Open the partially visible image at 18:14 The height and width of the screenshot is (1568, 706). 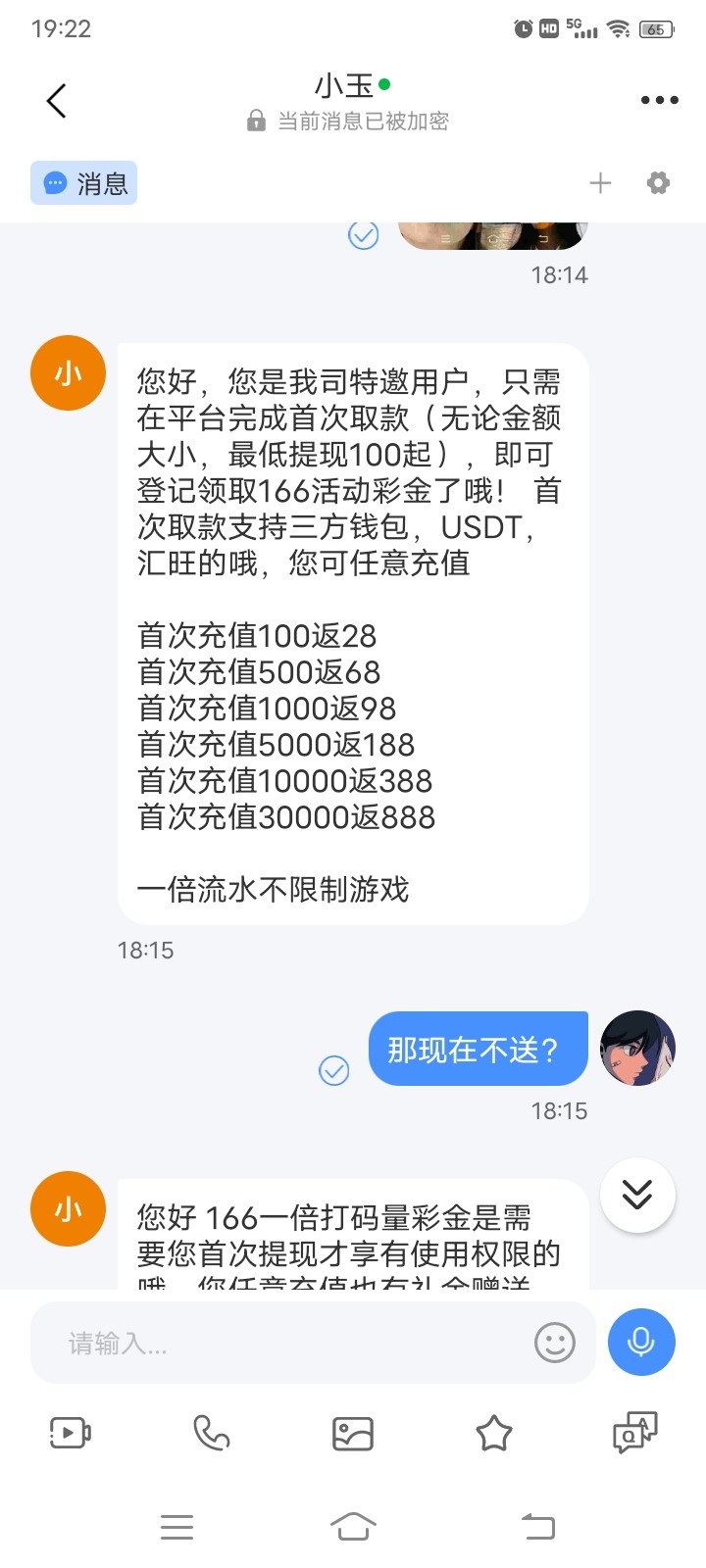(x=492, y=236)
